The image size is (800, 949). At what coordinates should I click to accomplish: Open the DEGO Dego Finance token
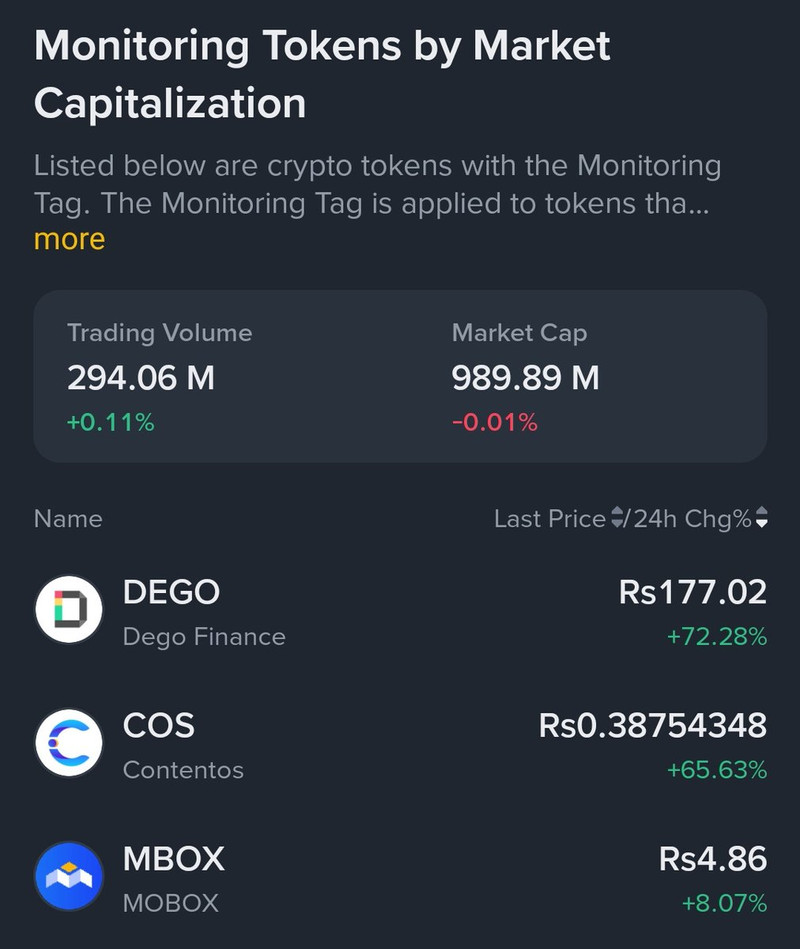[x=400, y=610]
